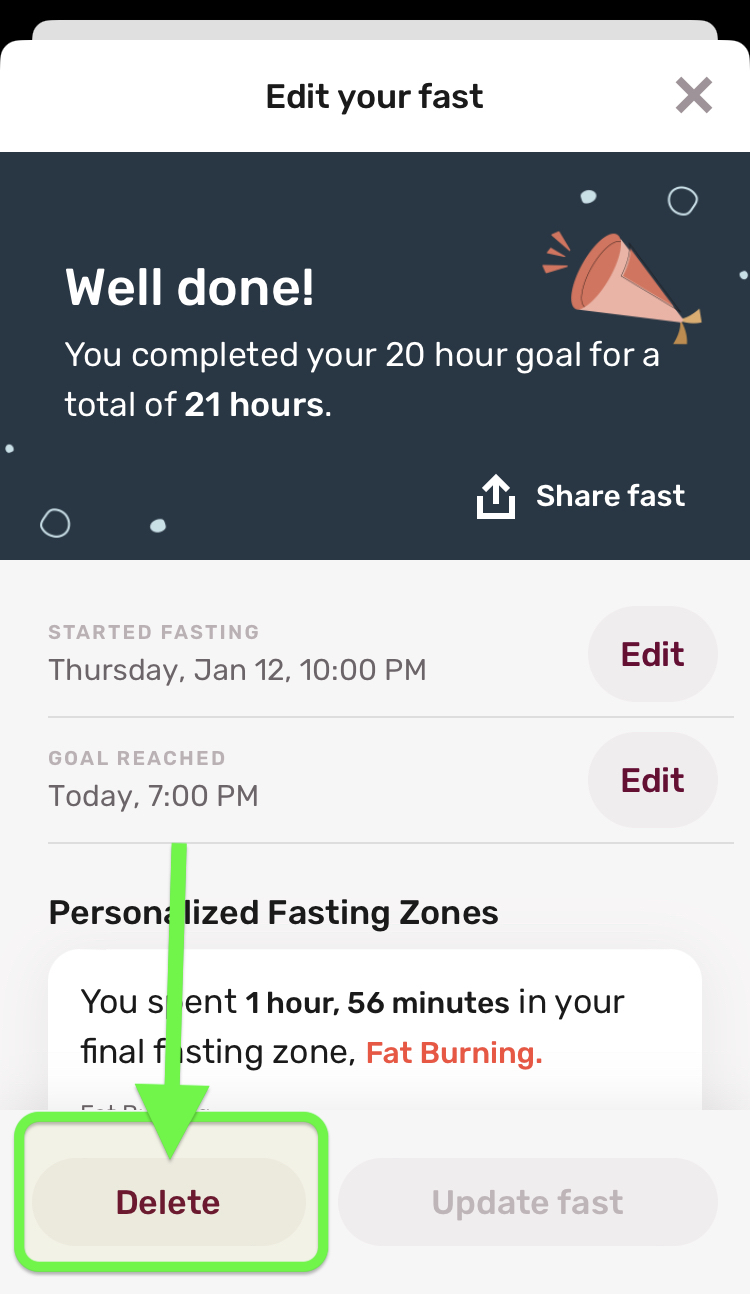Click the Started Fasting date Thursday Jan 12
The width and height of the screenshot is (750, 1294).
(x=237, y=670)
